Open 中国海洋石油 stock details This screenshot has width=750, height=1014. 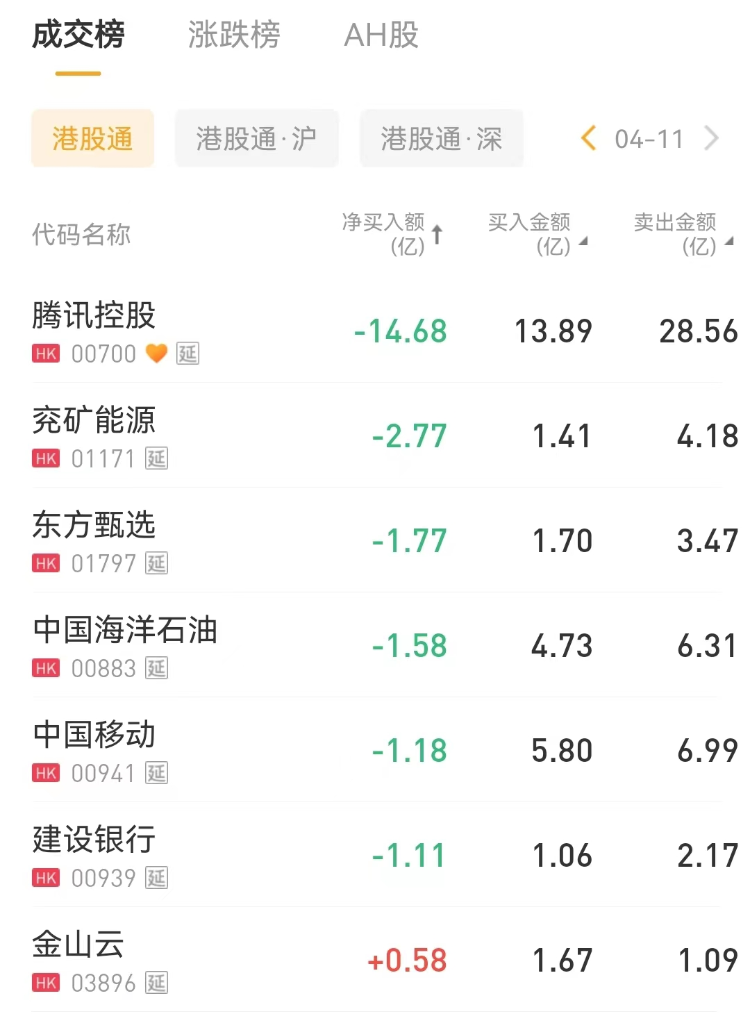pos(125,631)
